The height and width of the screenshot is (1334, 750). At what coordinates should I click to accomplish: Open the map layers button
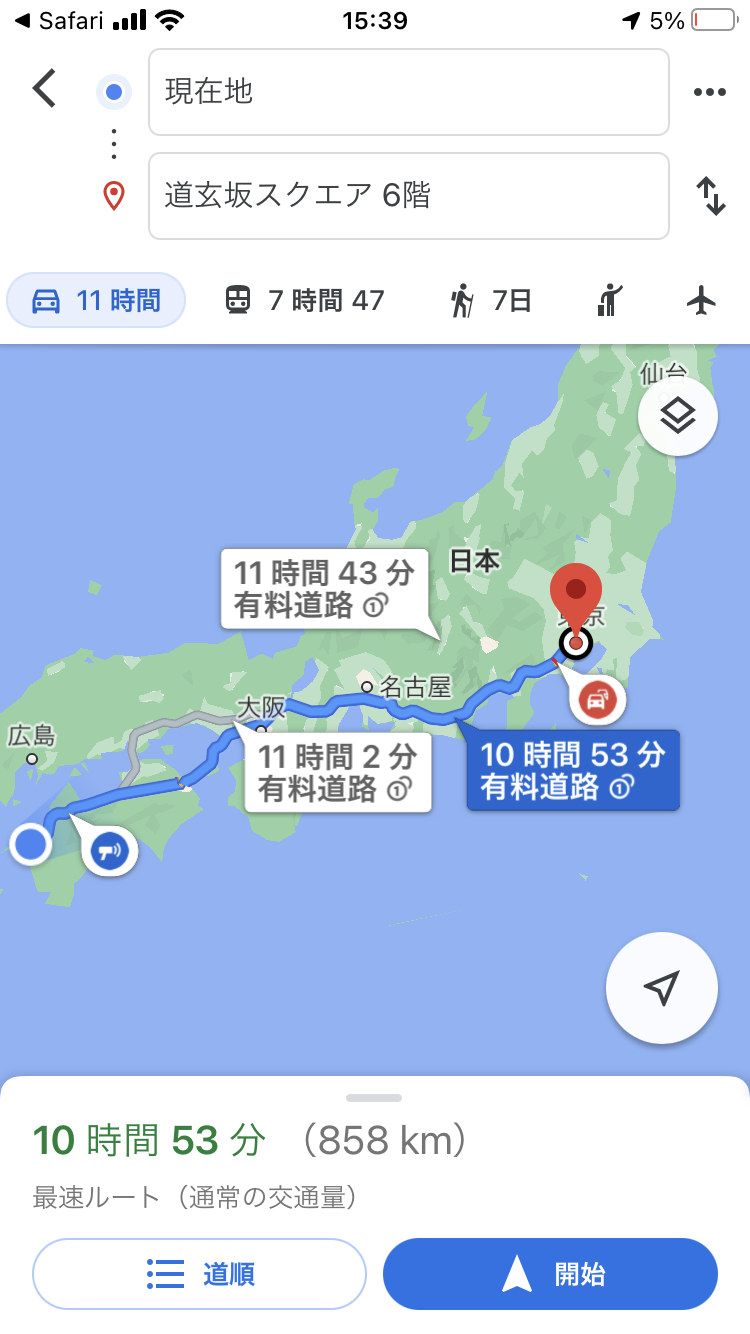677,416
